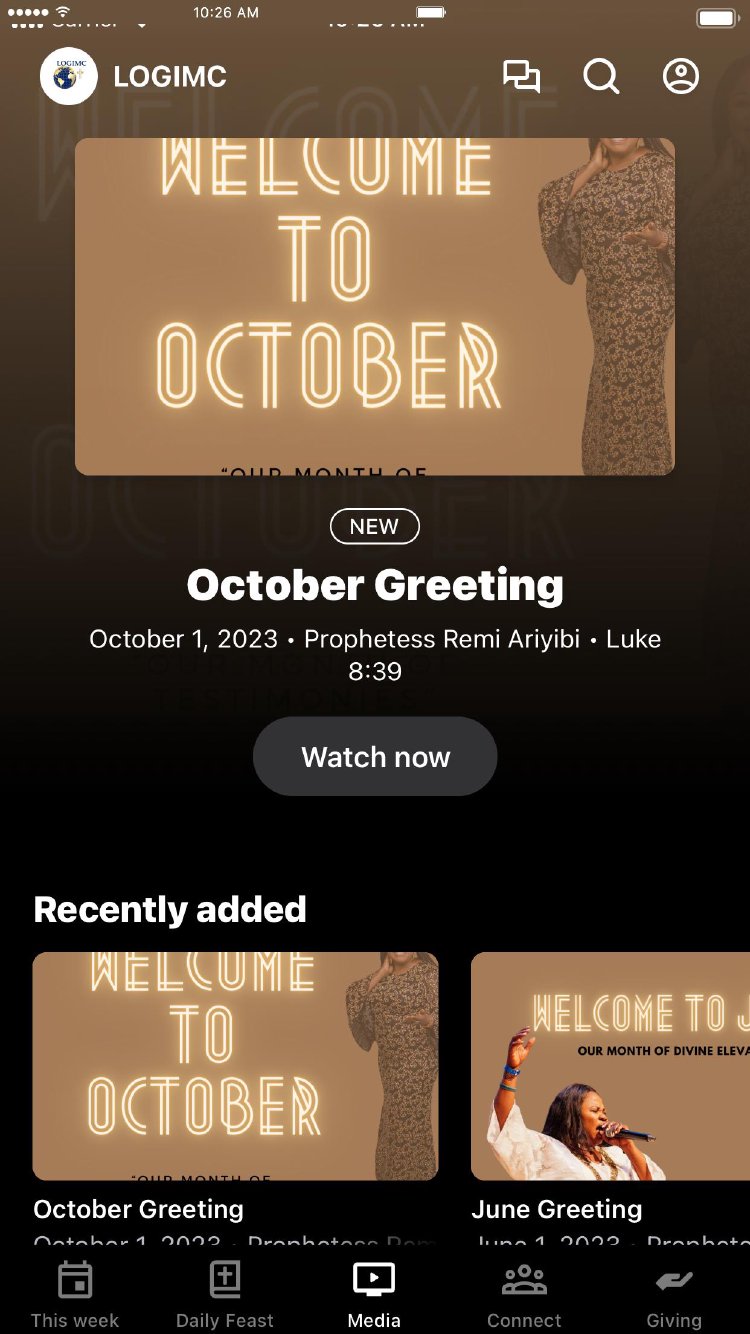This screenshot has height=1334, width=750.
Task: Open the search icon
Action: tap(601, 77)
